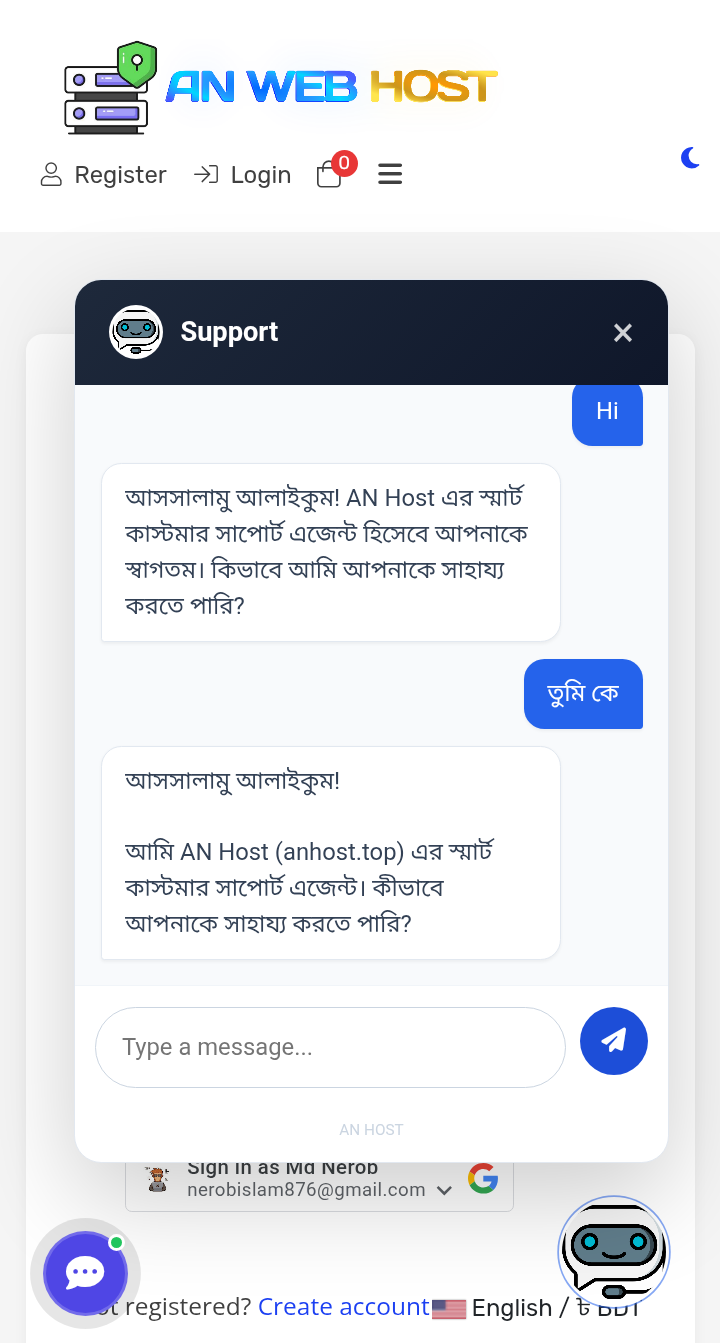Viewport: 720px width, 1343px height.
Task: Tap the Type a message field
Action: [x=330, y=1047]
